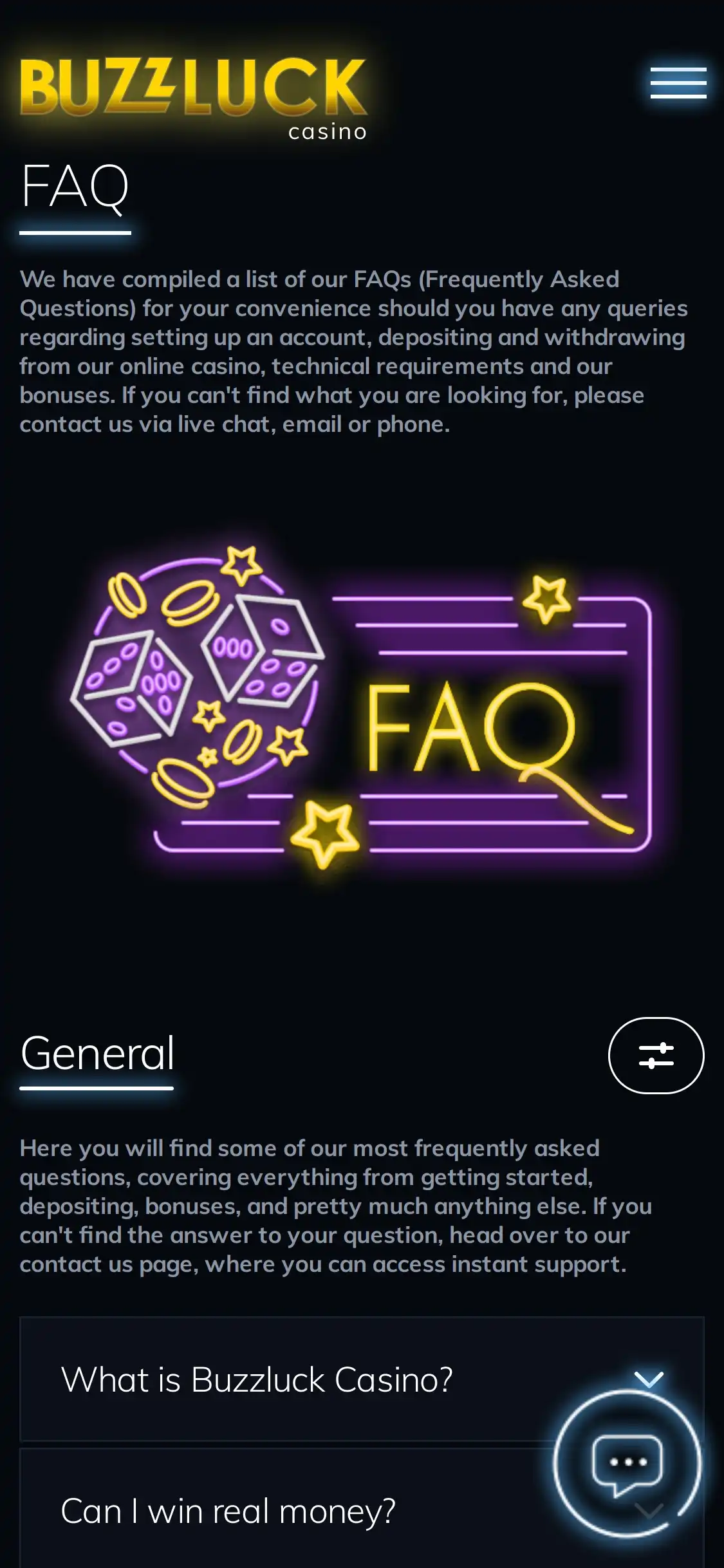
Task: Go to Buzzluck casino homepage via logo
Action: pos(193,97)
